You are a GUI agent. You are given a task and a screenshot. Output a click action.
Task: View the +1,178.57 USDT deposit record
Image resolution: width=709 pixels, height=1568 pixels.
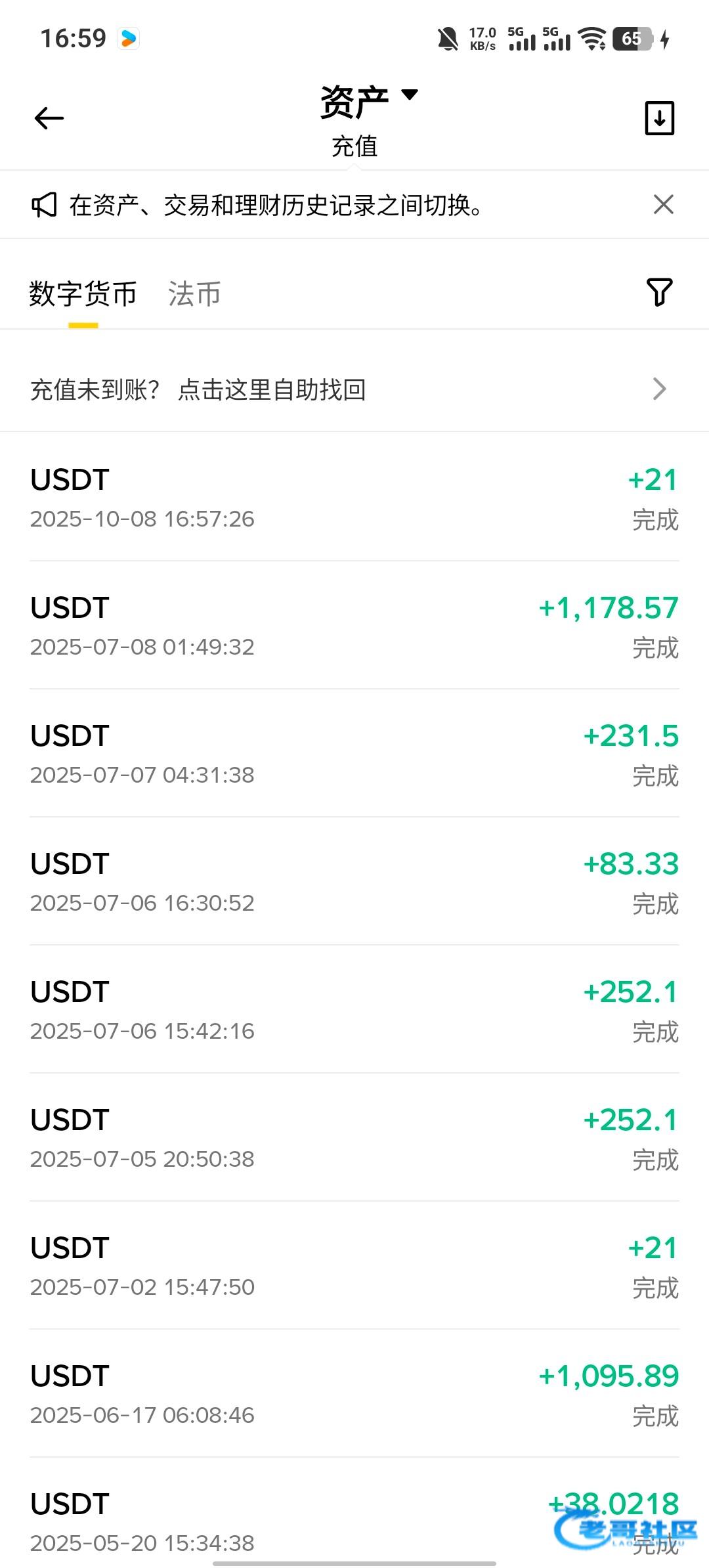click(354, 626)
